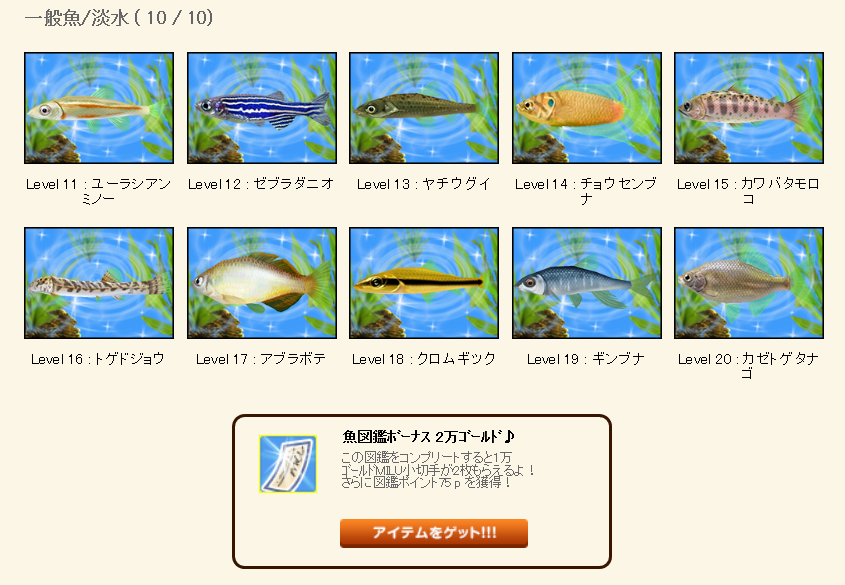Open the クロムギック fish tile

coord(424,283)
